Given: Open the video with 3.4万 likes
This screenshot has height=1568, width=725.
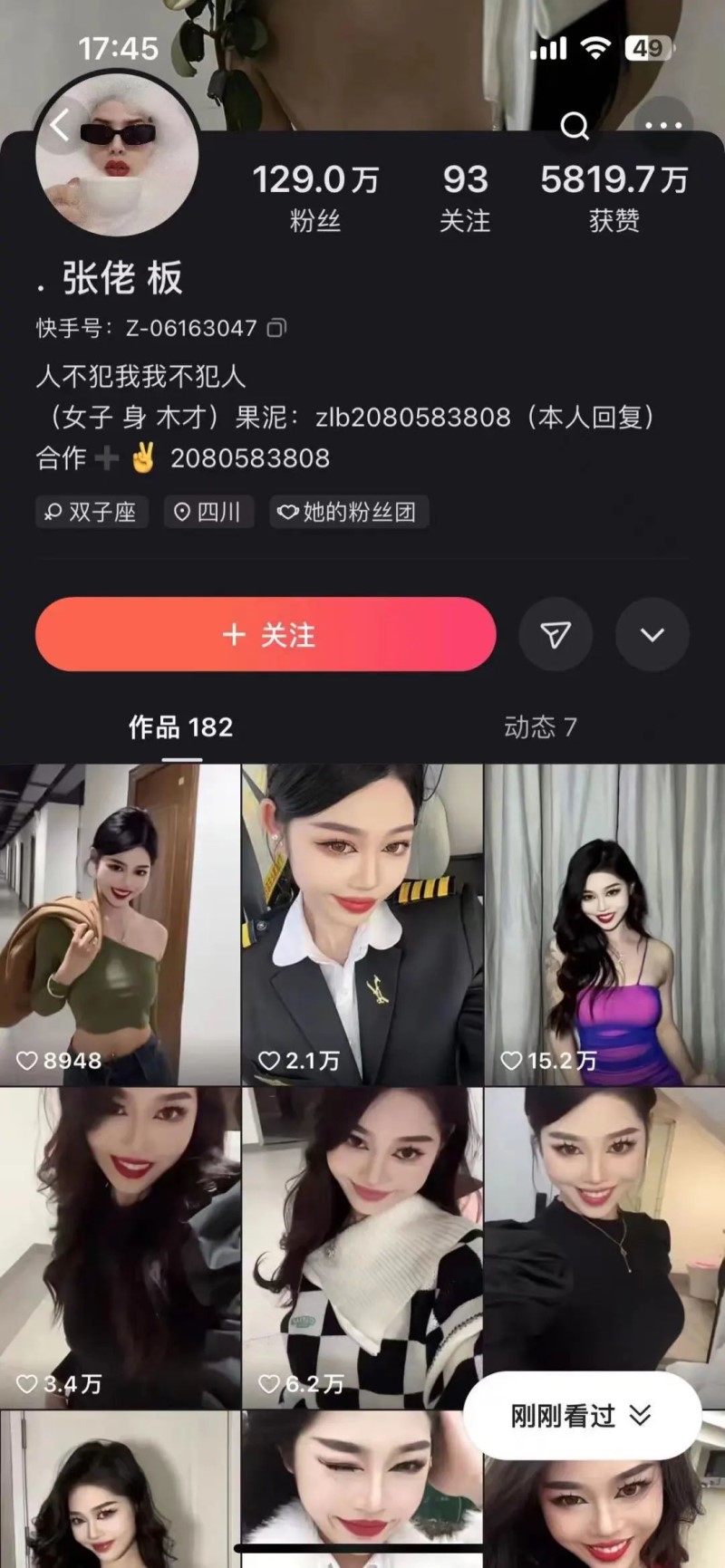Looking at the screenshot, I should pyautogui.click(x=120, y=1248).
